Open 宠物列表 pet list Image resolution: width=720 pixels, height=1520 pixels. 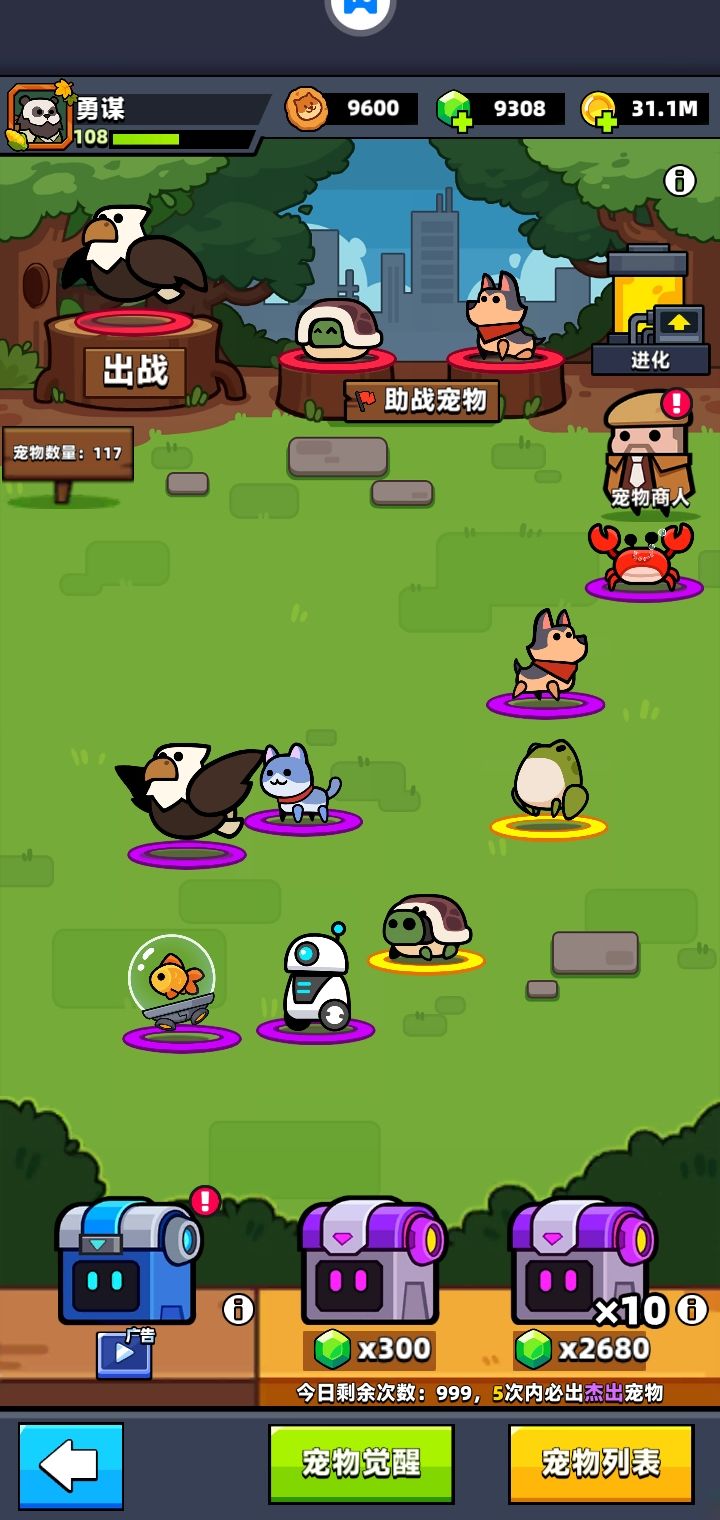pos(600,1463)
